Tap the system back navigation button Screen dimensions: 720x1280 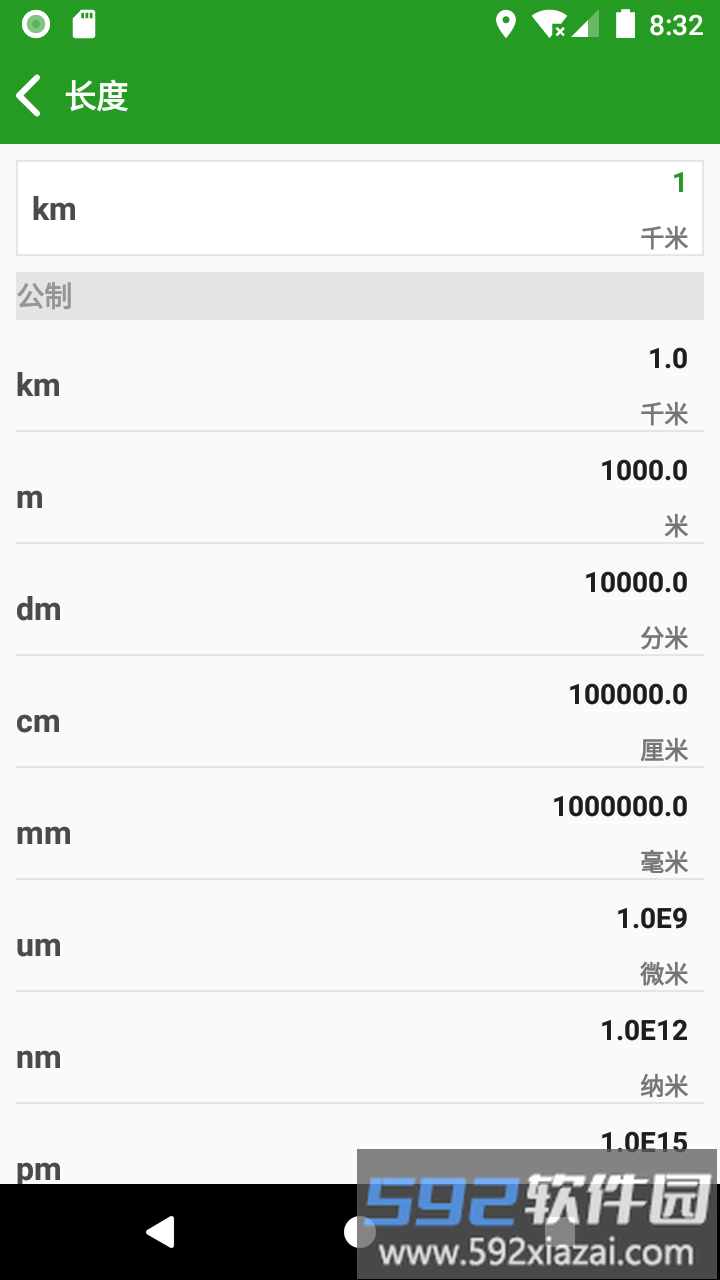coord(160,1232)
